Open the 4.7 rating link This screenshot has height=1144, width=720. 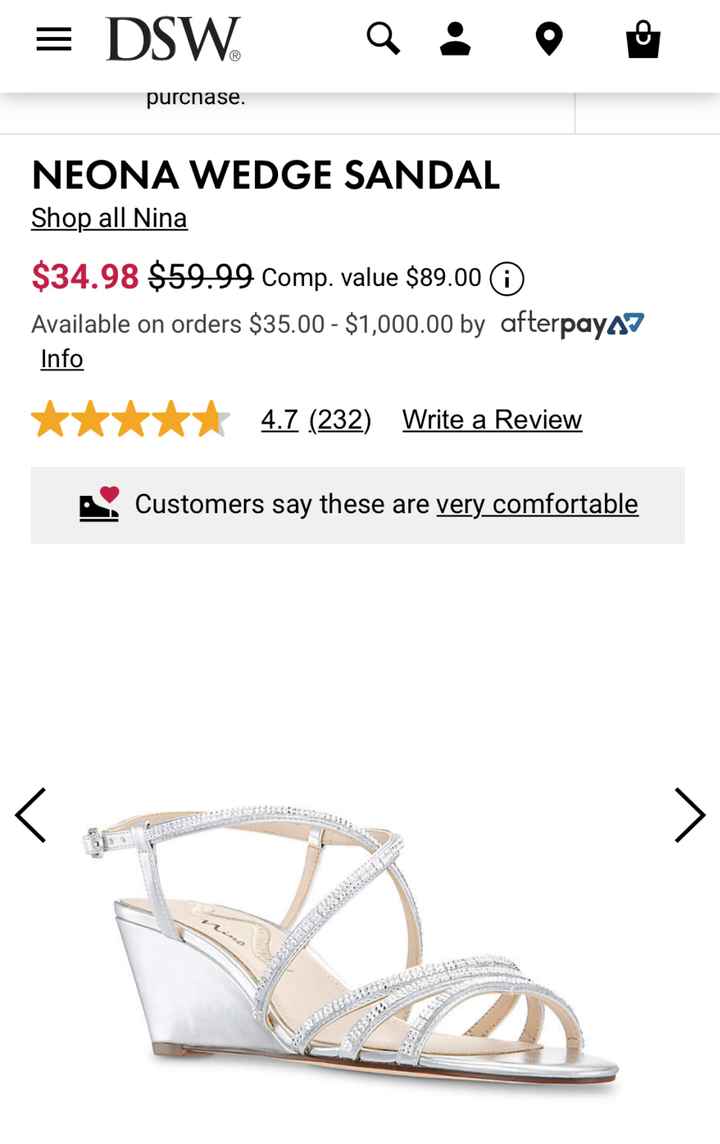(x=280, y=420)
